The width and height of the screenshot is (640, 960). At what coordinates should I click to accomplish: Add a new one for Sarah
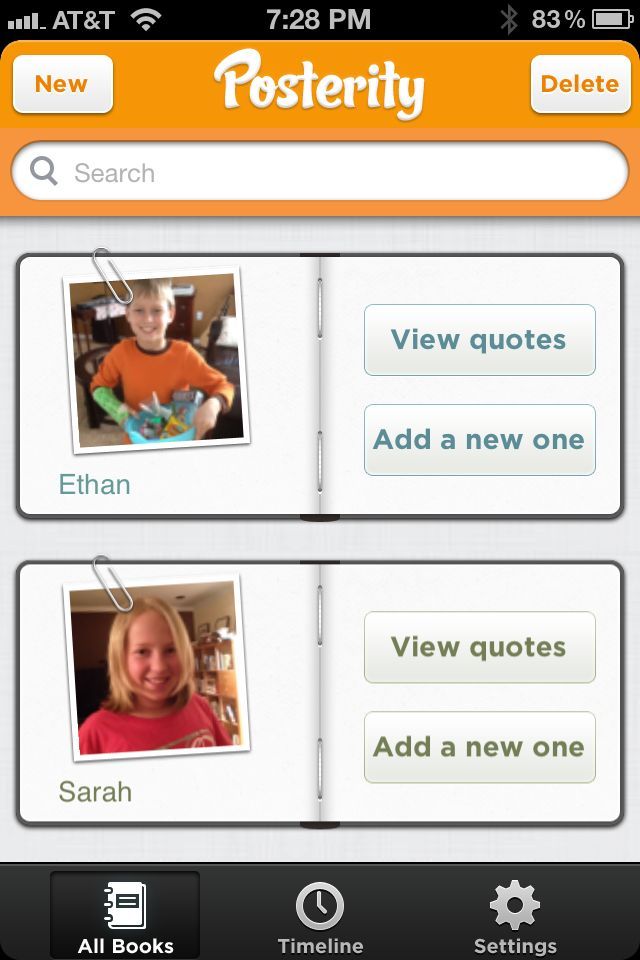tap(479, 747)
